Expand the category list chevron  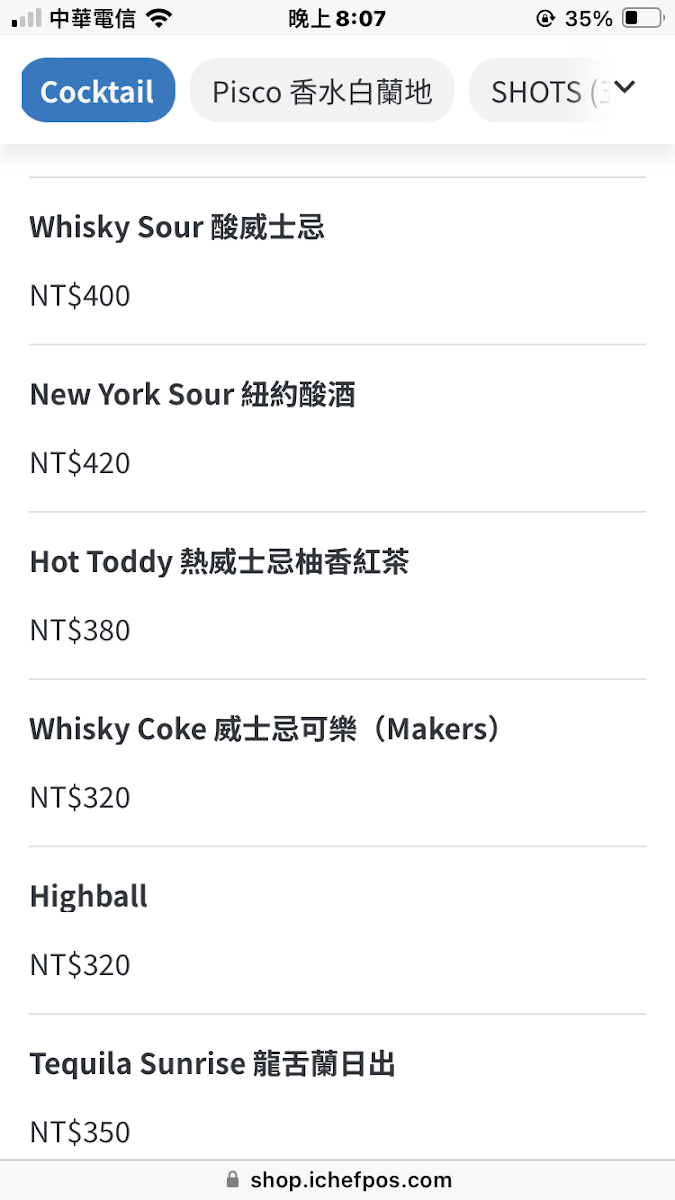[x=625, y=88]
